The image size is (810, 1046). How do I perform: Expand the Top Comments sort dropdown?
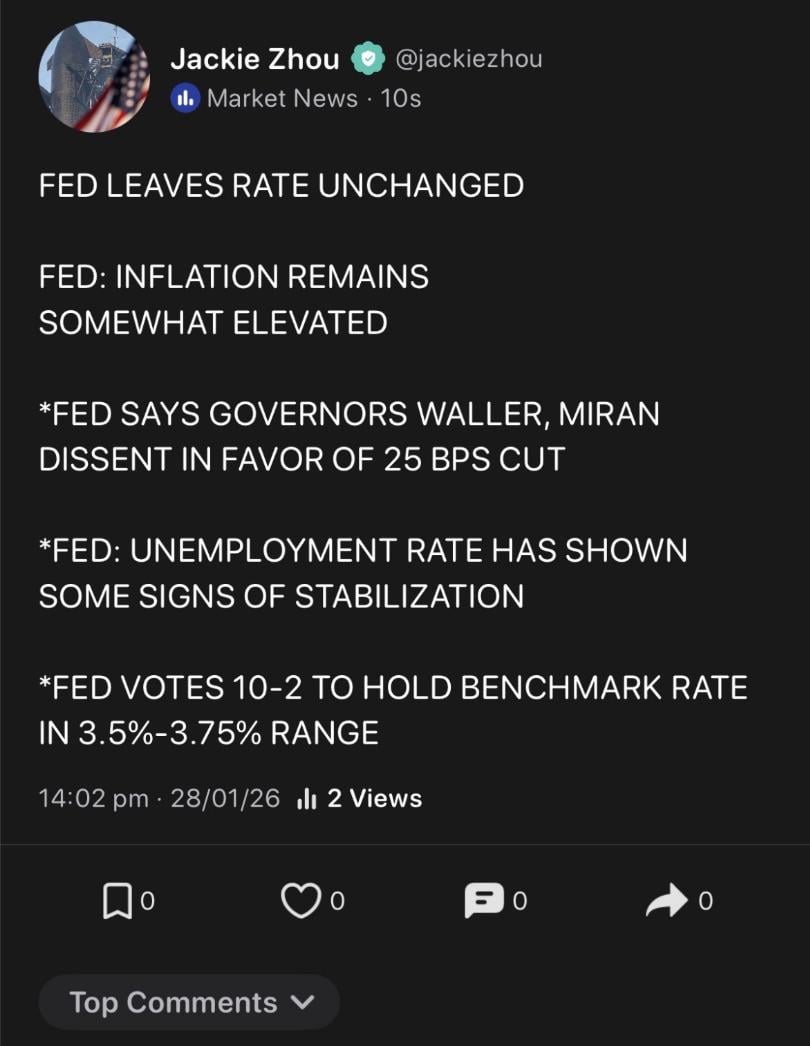(190, 1002)
